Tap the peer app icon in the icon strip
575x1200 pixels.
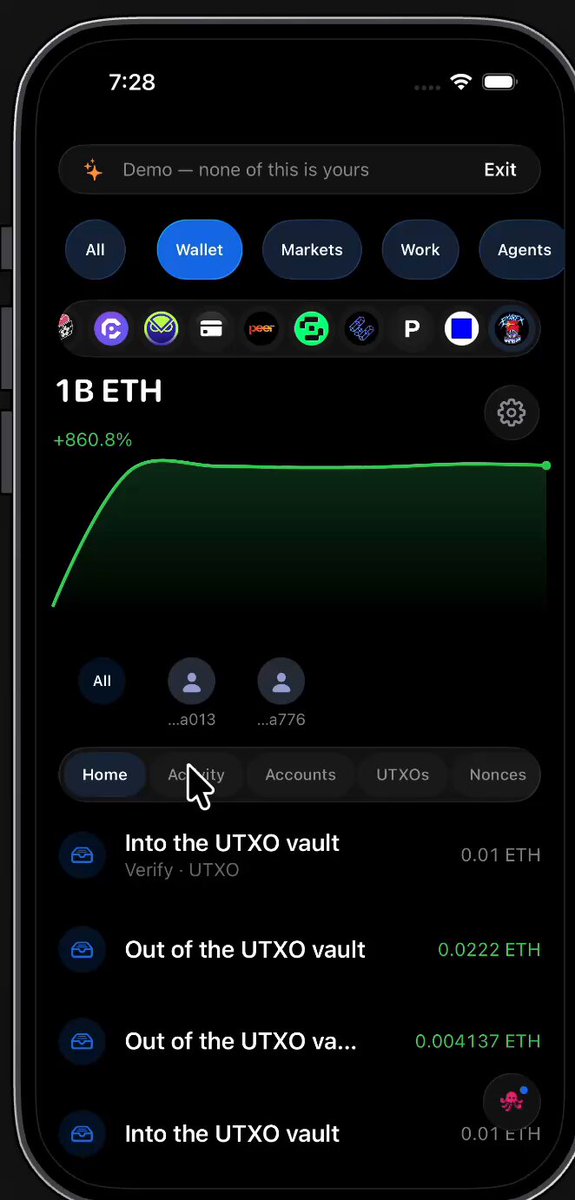[x=261, y=328]
